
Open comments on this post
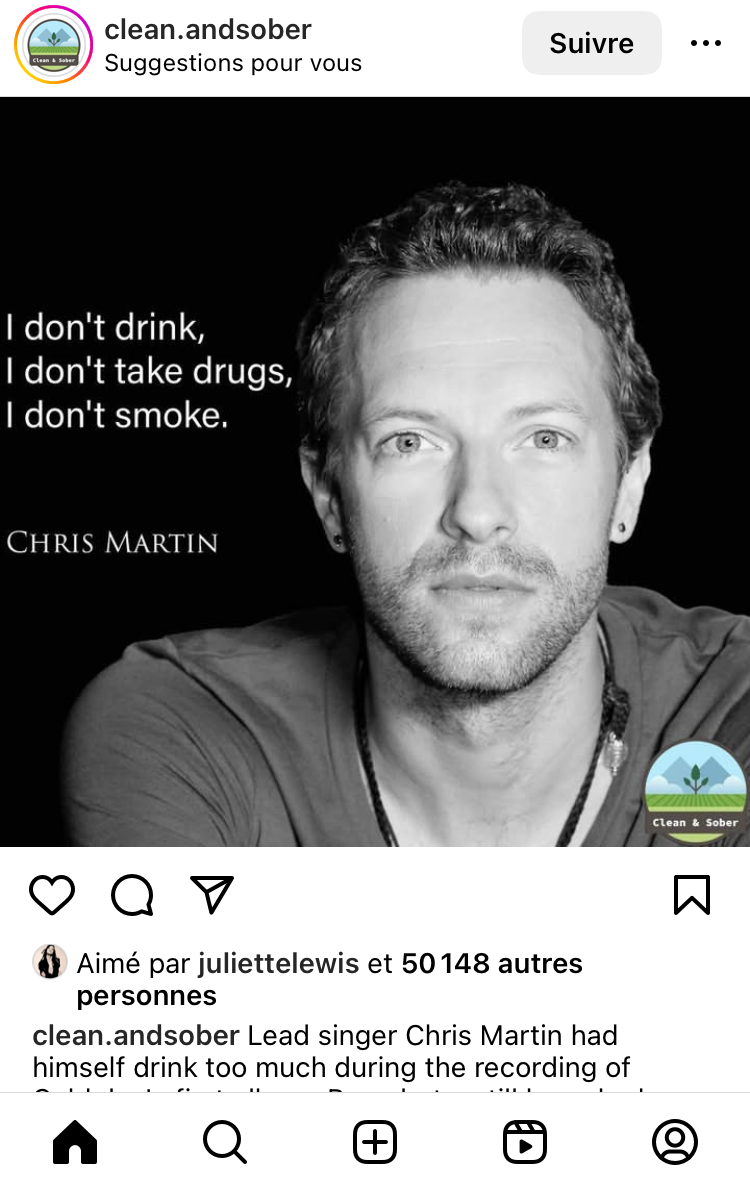(132, 894)
